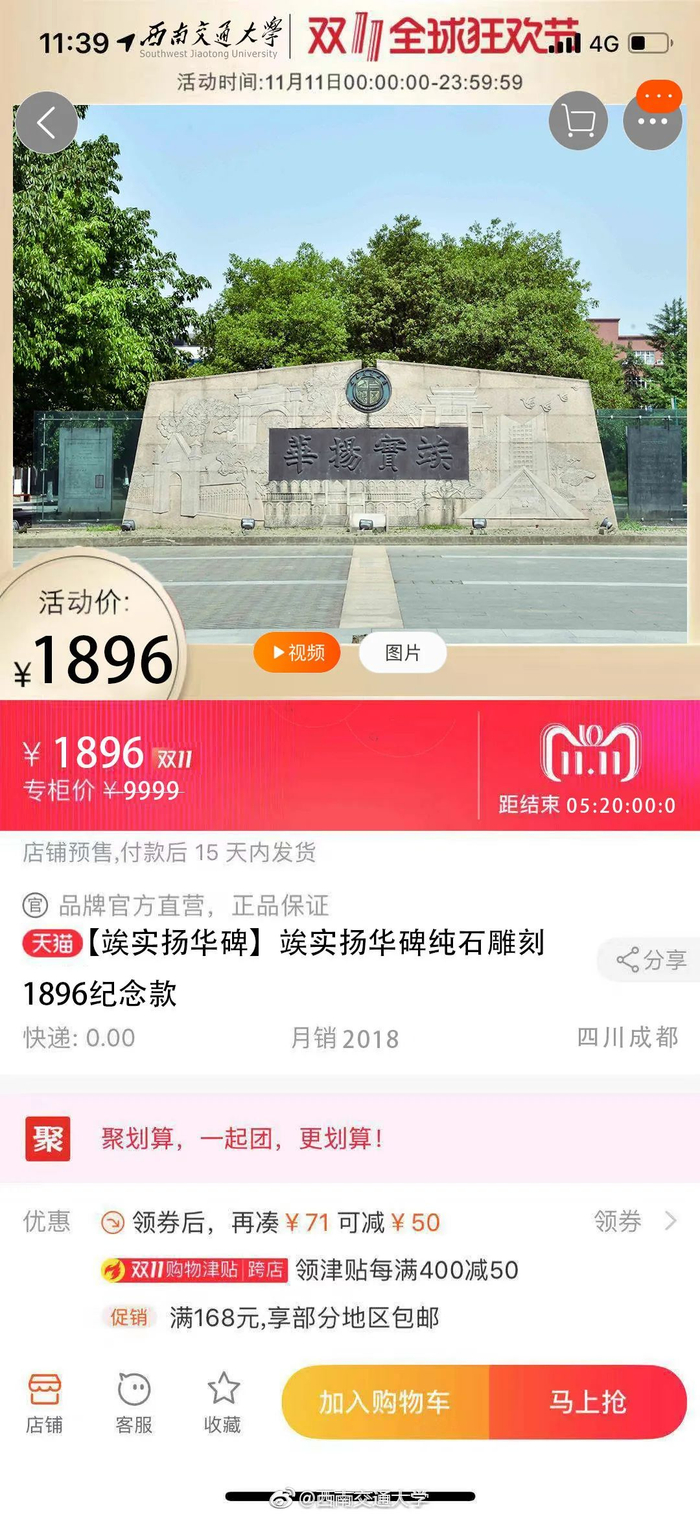Open the three-dot overflow menu
Screen dimensions: 700x1516
(x=652, y=121)
